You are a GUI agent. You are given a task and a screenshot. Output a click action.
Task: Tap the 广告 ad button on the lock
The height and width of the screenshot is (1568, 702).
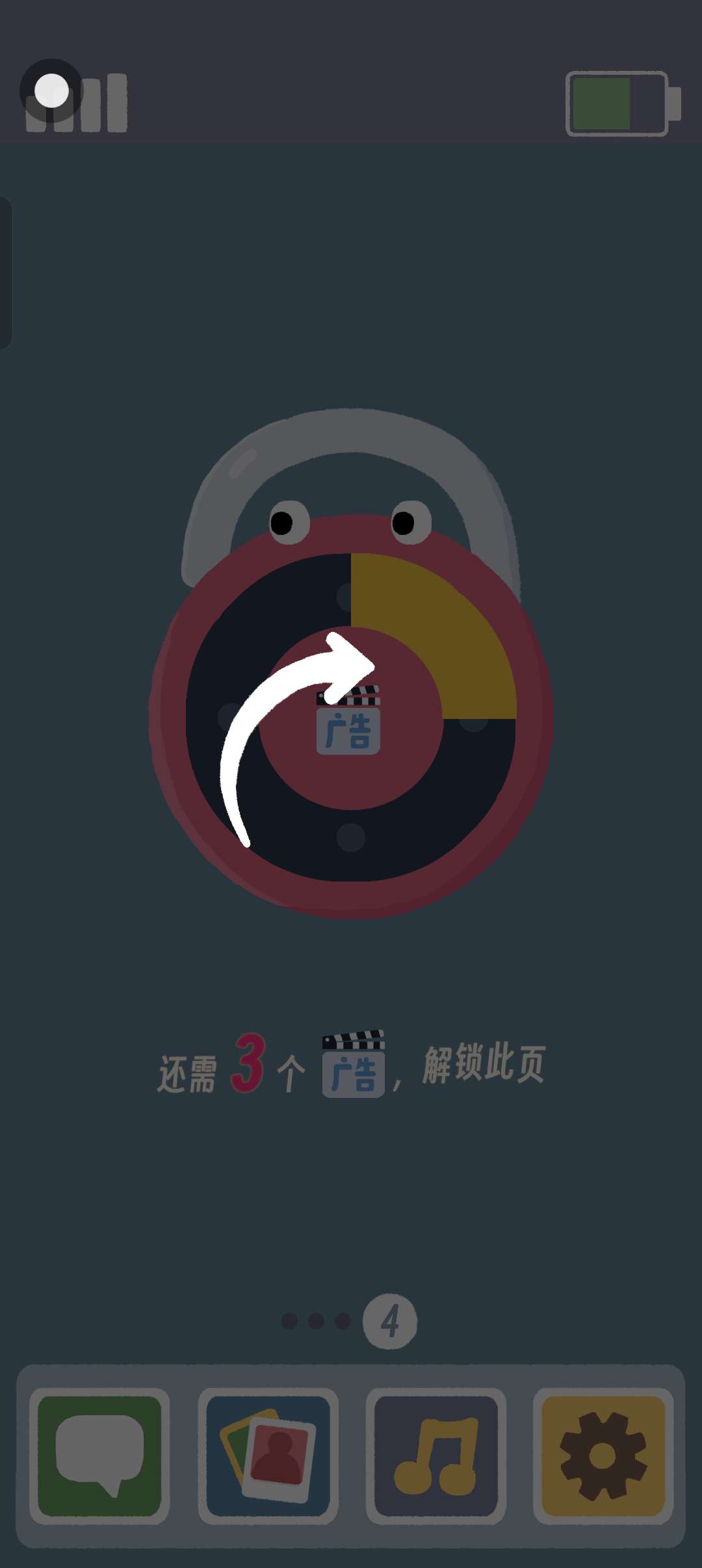click(x=350, y=722)
